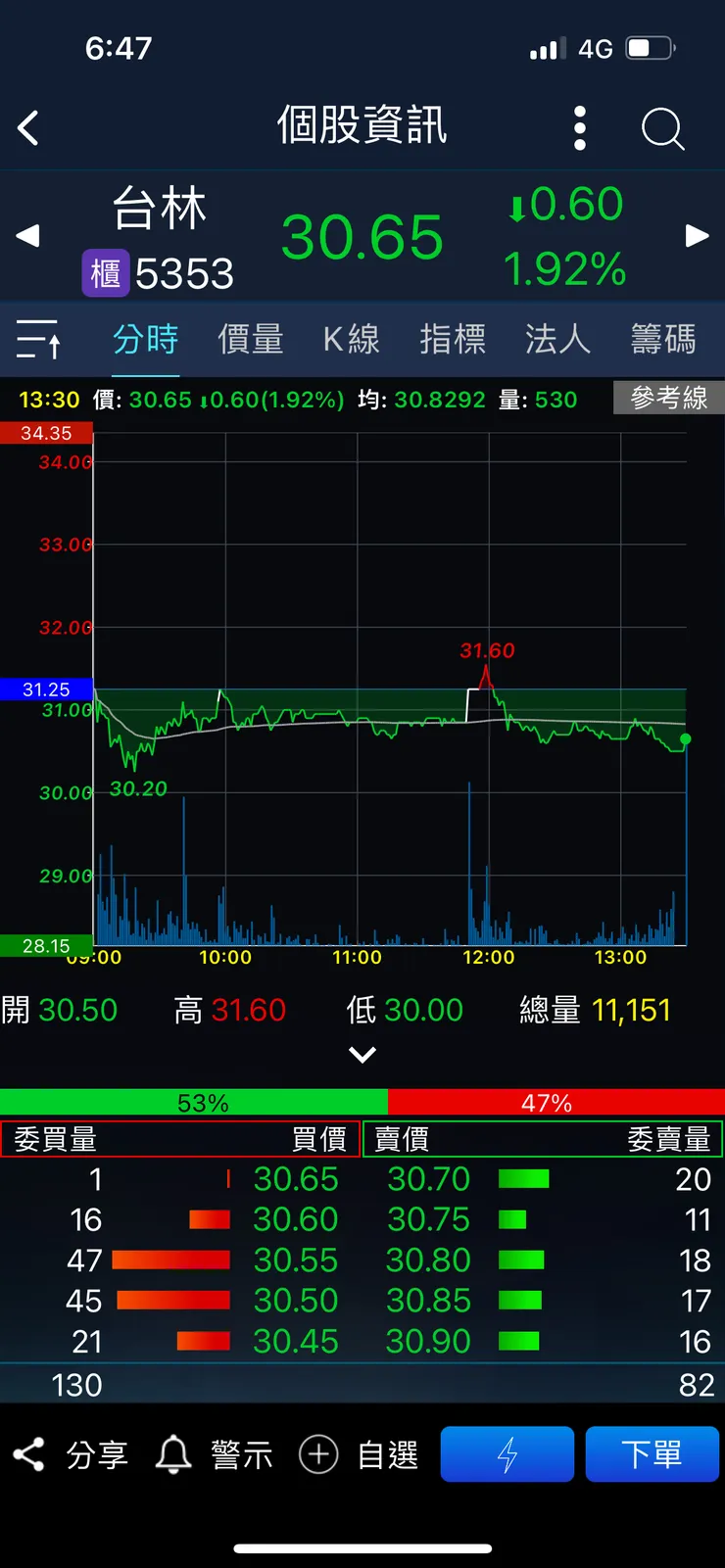Image resolution: width=725 pixels, height=1568 pixels.
Task: Select the 30.65 bid price row
Action: click(x=295, y=1179)
